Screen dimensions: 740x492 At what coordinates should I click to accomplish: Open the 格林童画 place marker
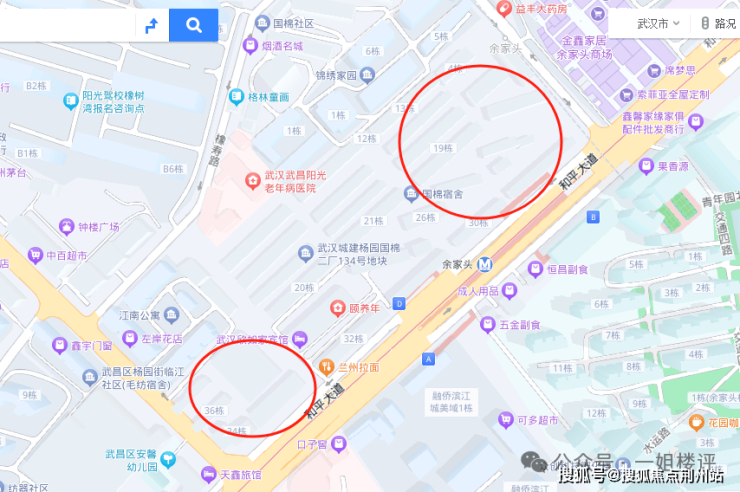(x=238, y=97)
